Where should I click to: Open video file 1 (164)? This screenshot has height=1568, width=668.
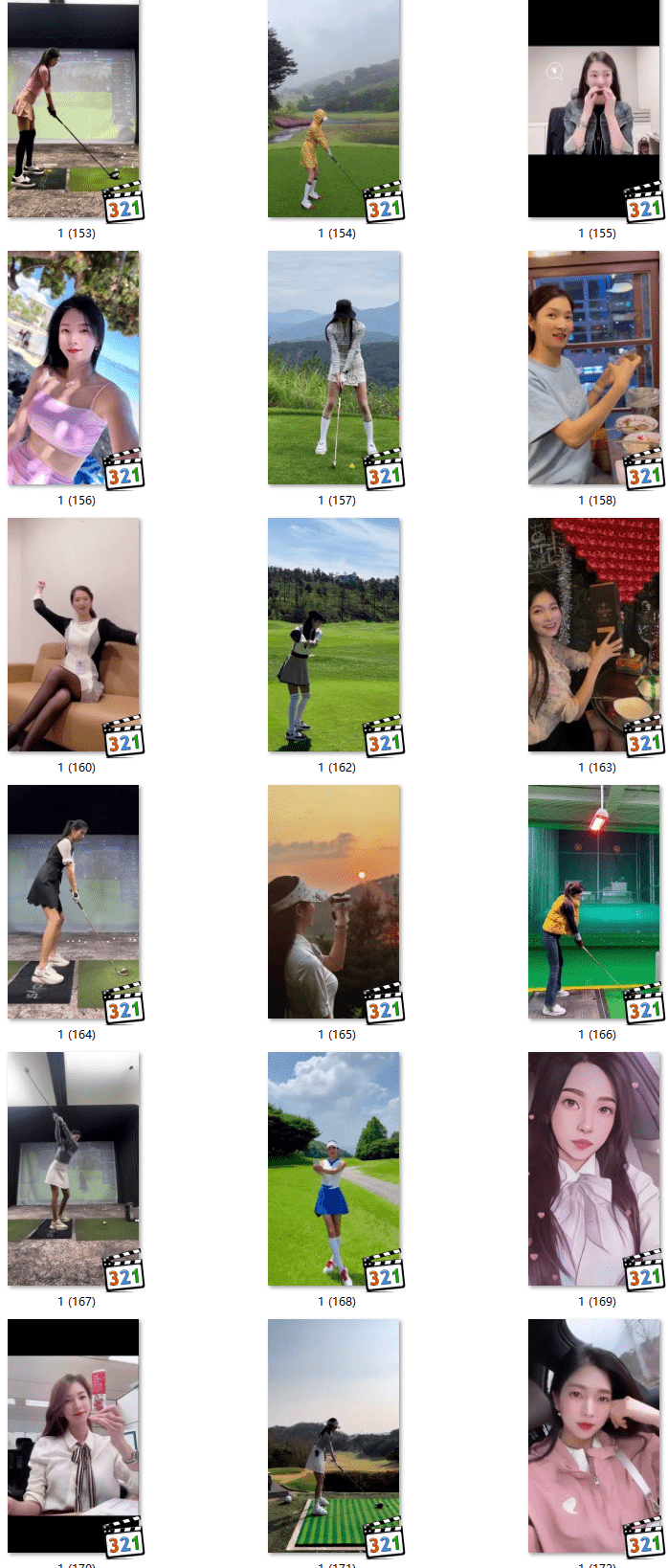coord(74,902)
